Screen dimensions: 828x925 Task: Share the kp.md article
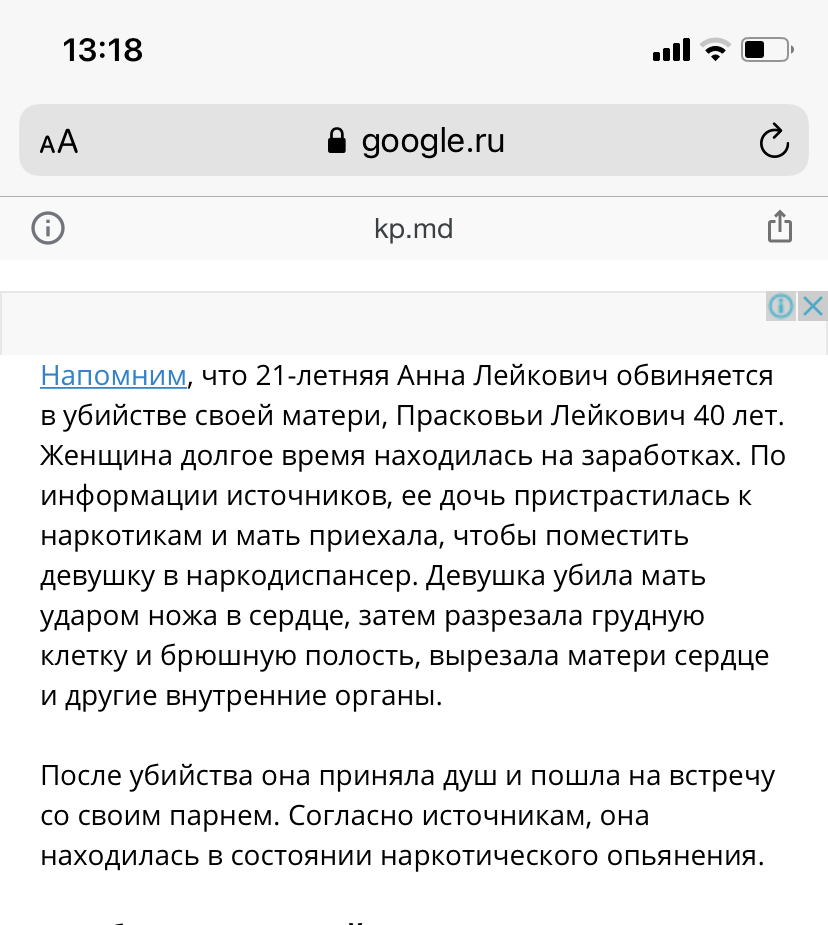pyautogui.click(x=779, y=227)
